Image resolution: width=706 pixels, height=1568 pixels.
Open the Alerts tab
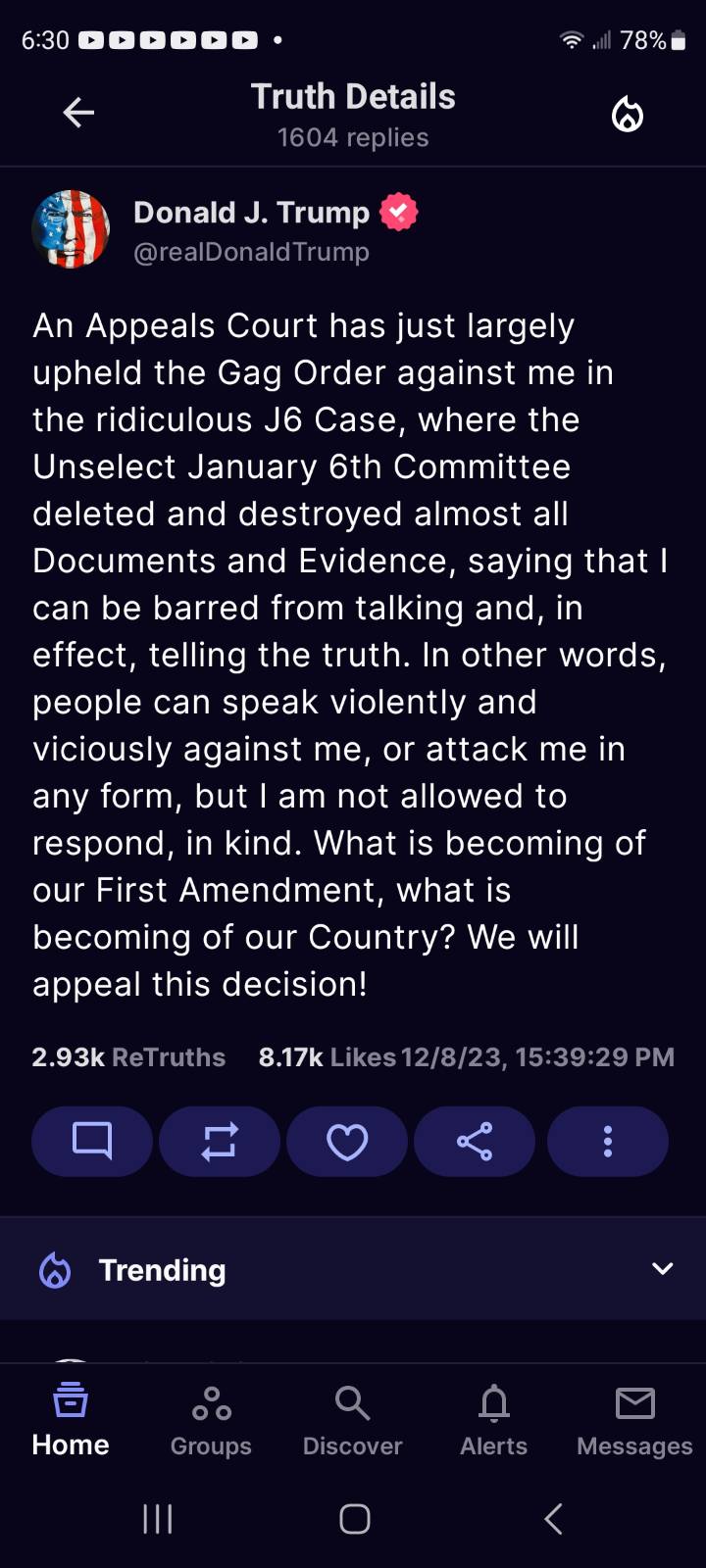[494, 1420]
